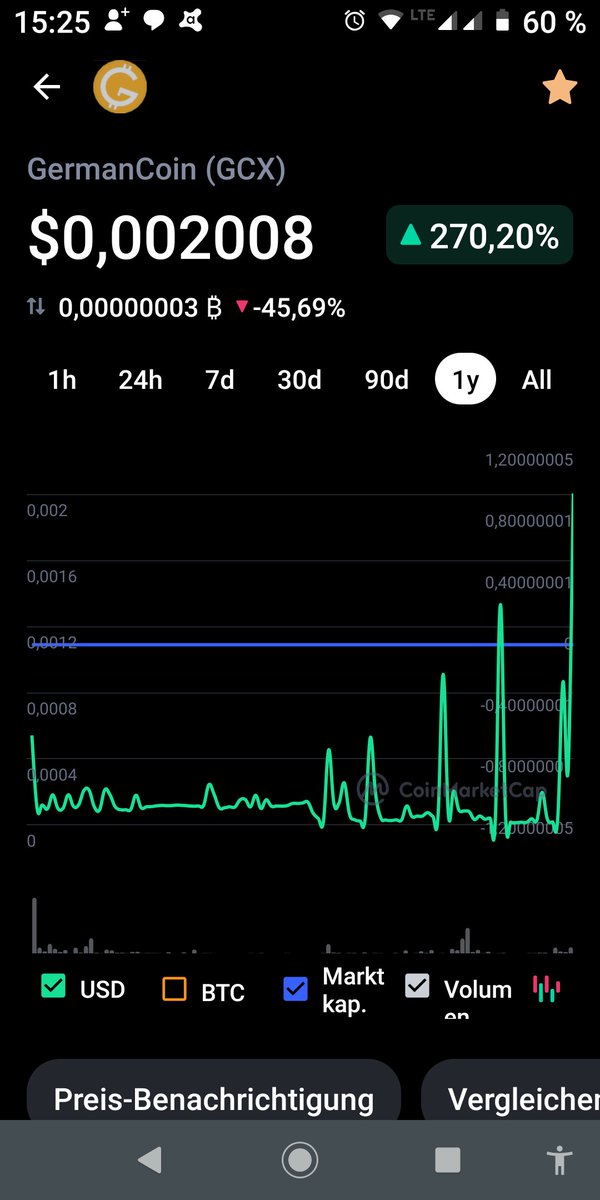The width and height of the screenshot is (600, 1200).
Task: Swap the price conversion arrows icon
Action: (36, 307)
